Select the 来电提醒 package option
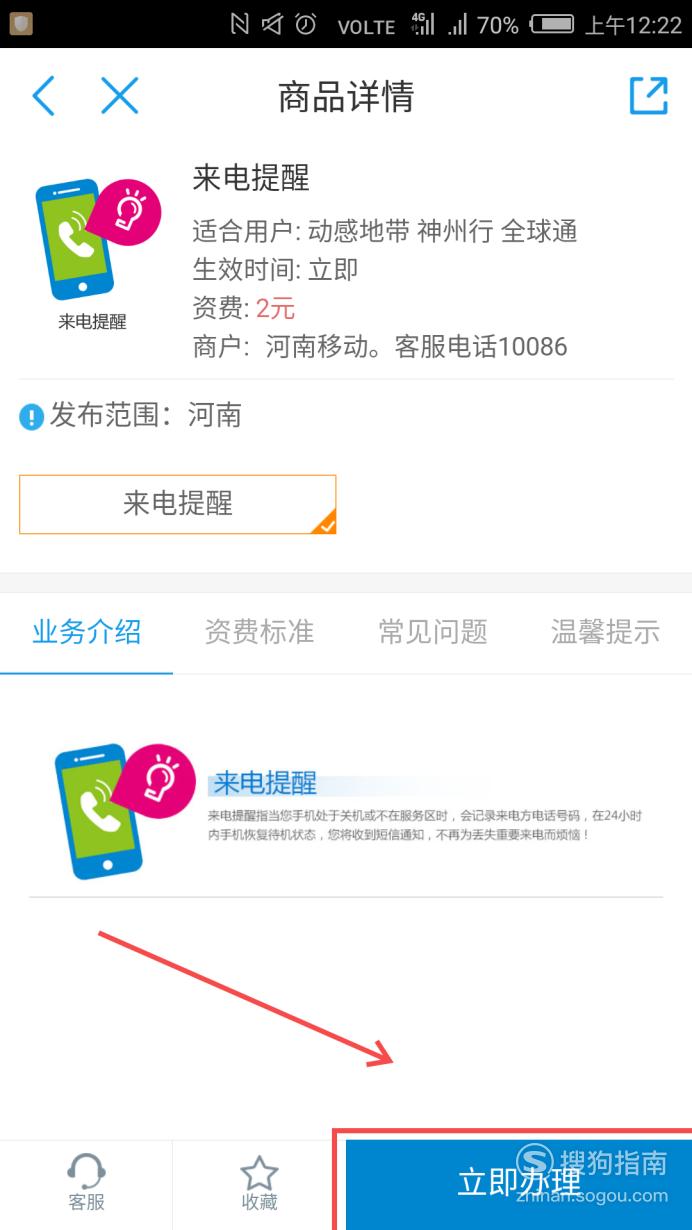Image resolution: width=692 pixels, height=1230 pixels. (178, 504)
